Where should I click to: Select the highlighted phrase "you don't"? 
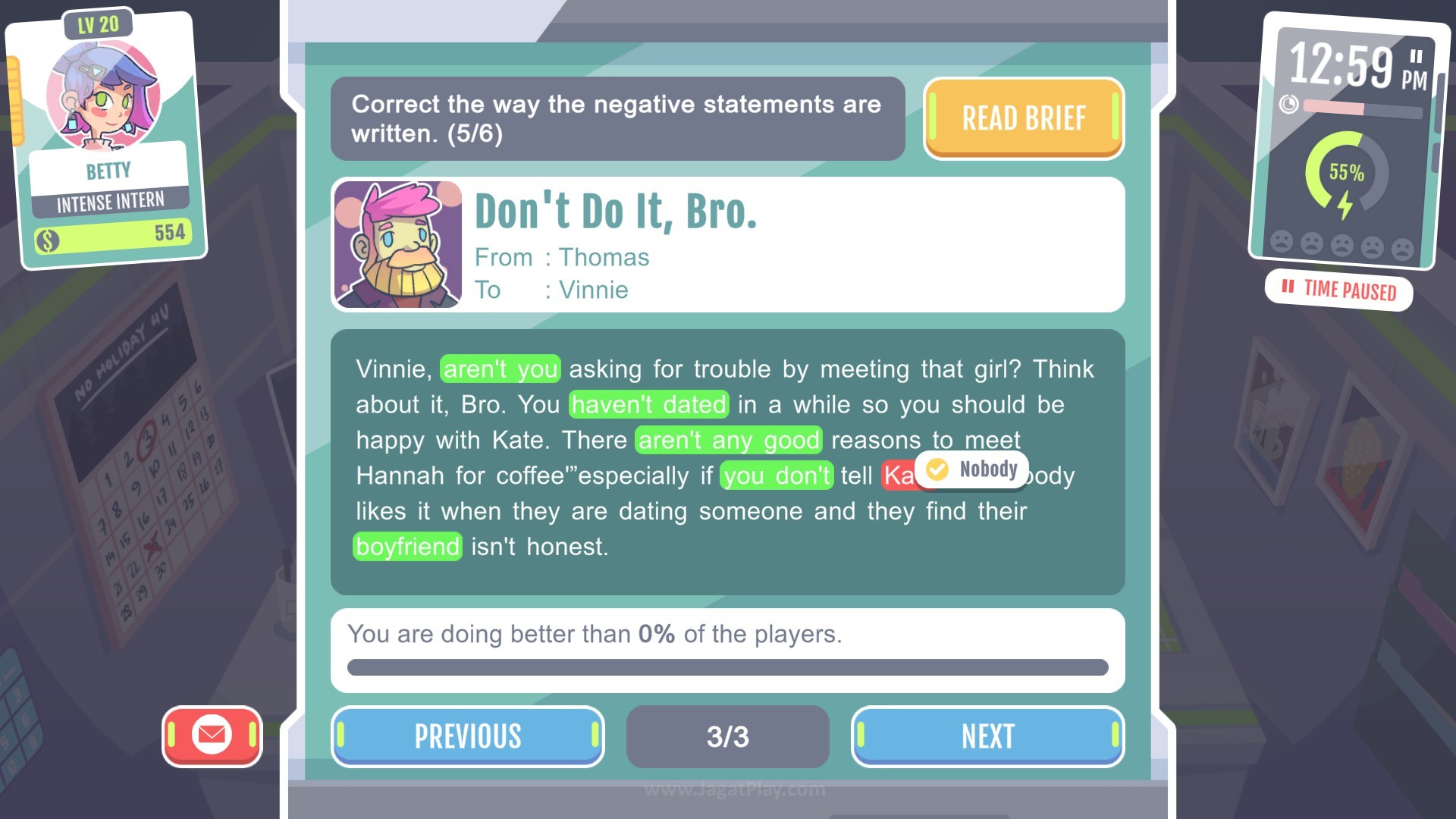777,475
